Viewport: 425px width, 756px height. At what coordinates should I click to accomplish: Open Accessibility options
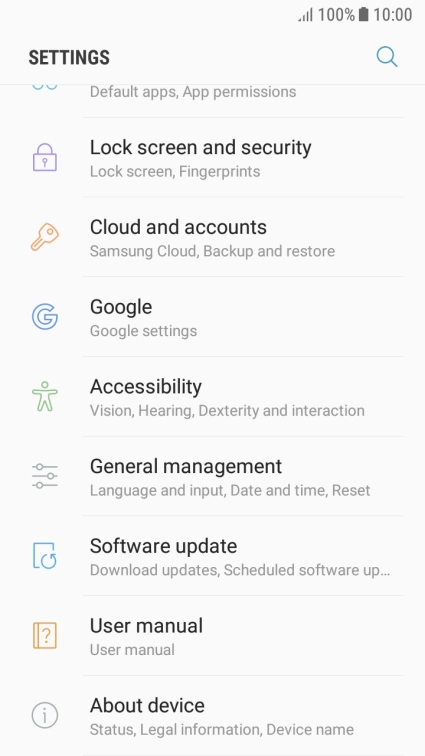click(212, 396)
